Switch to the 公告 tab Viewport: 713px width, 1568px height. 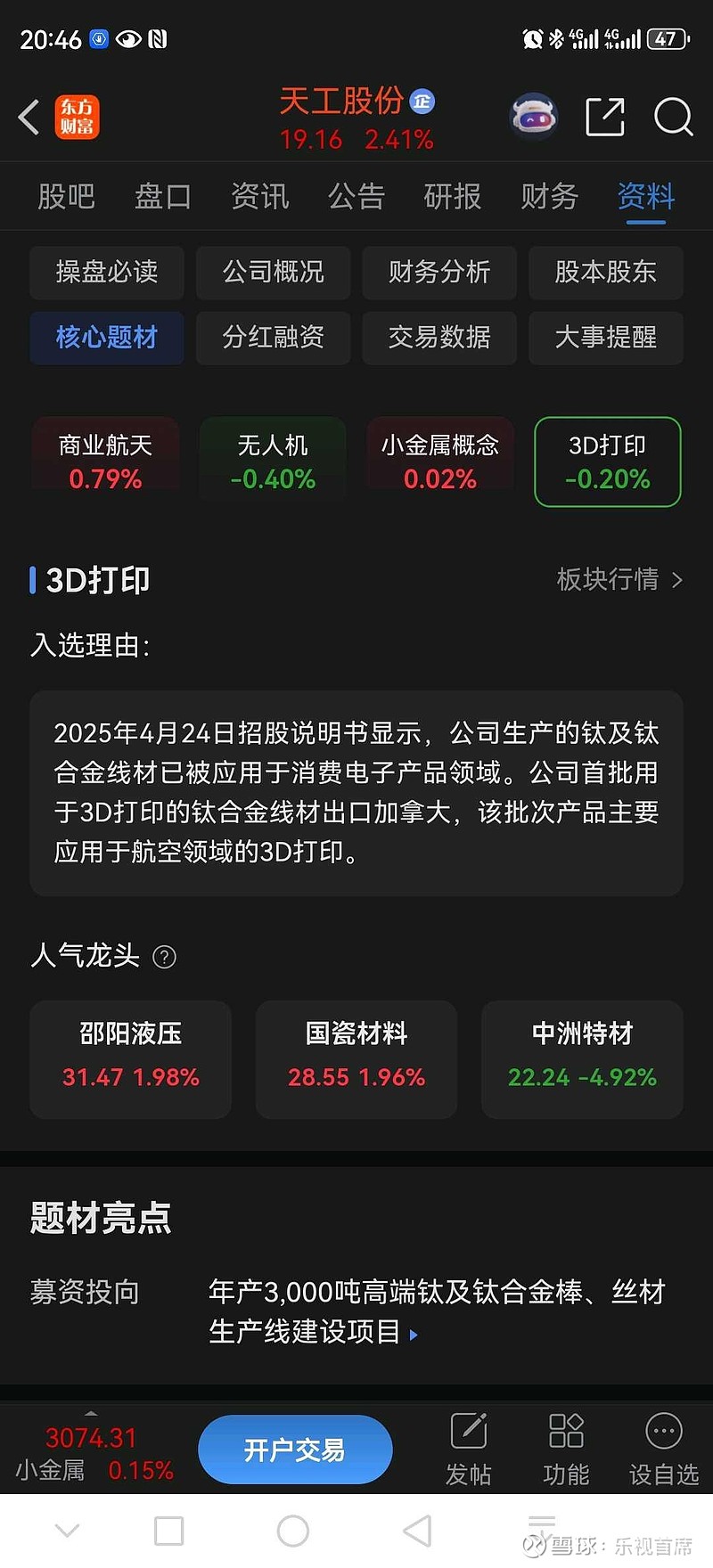(x=356, y=196)
